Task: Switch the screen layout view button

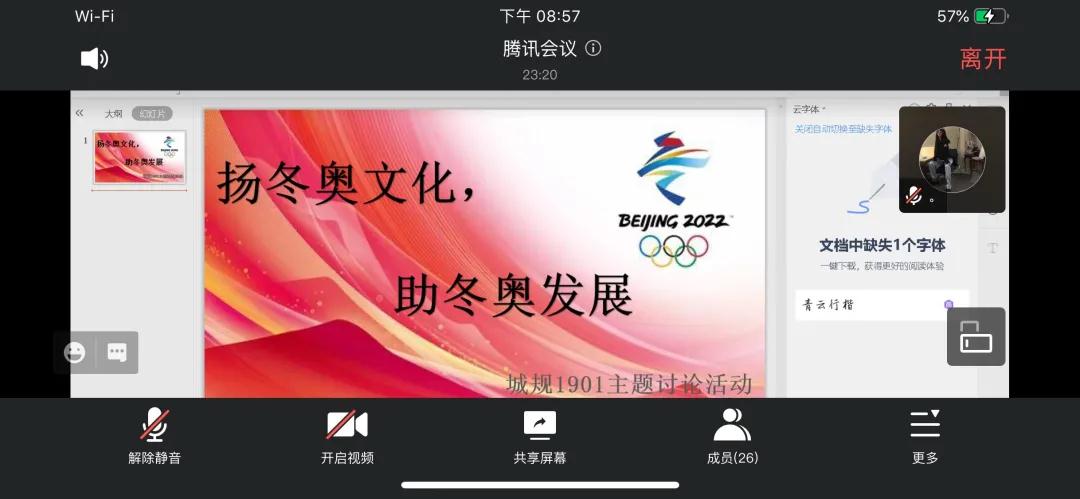Action: coord(976,337)
